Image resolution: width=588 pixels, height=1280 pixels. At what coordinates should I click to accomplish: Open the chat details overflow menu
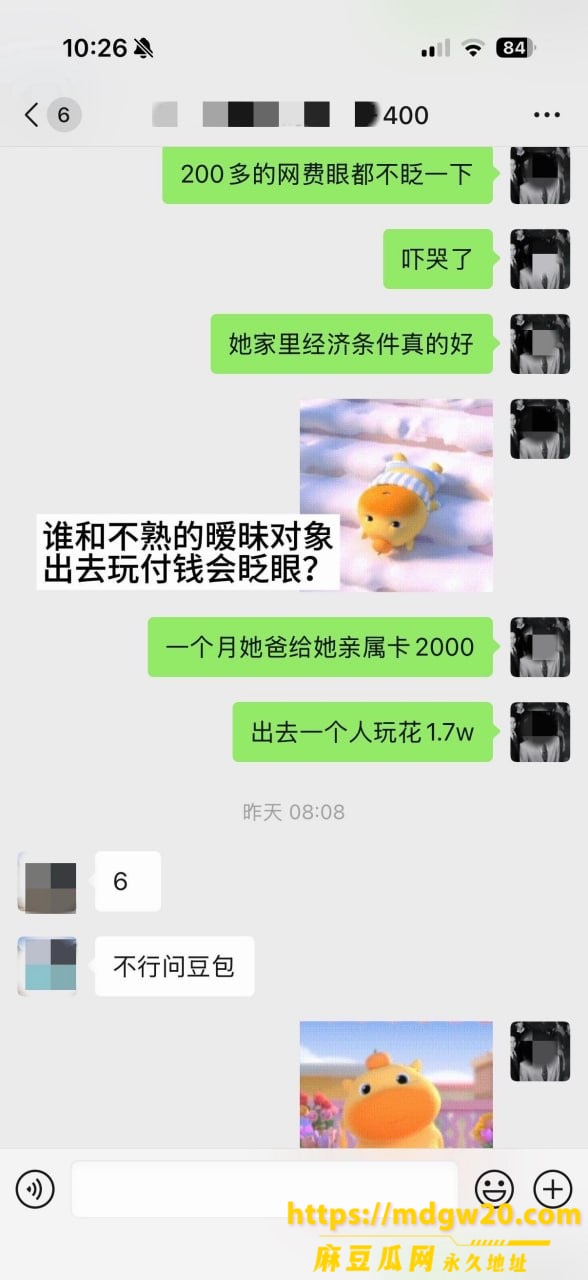tap(547, 115)
